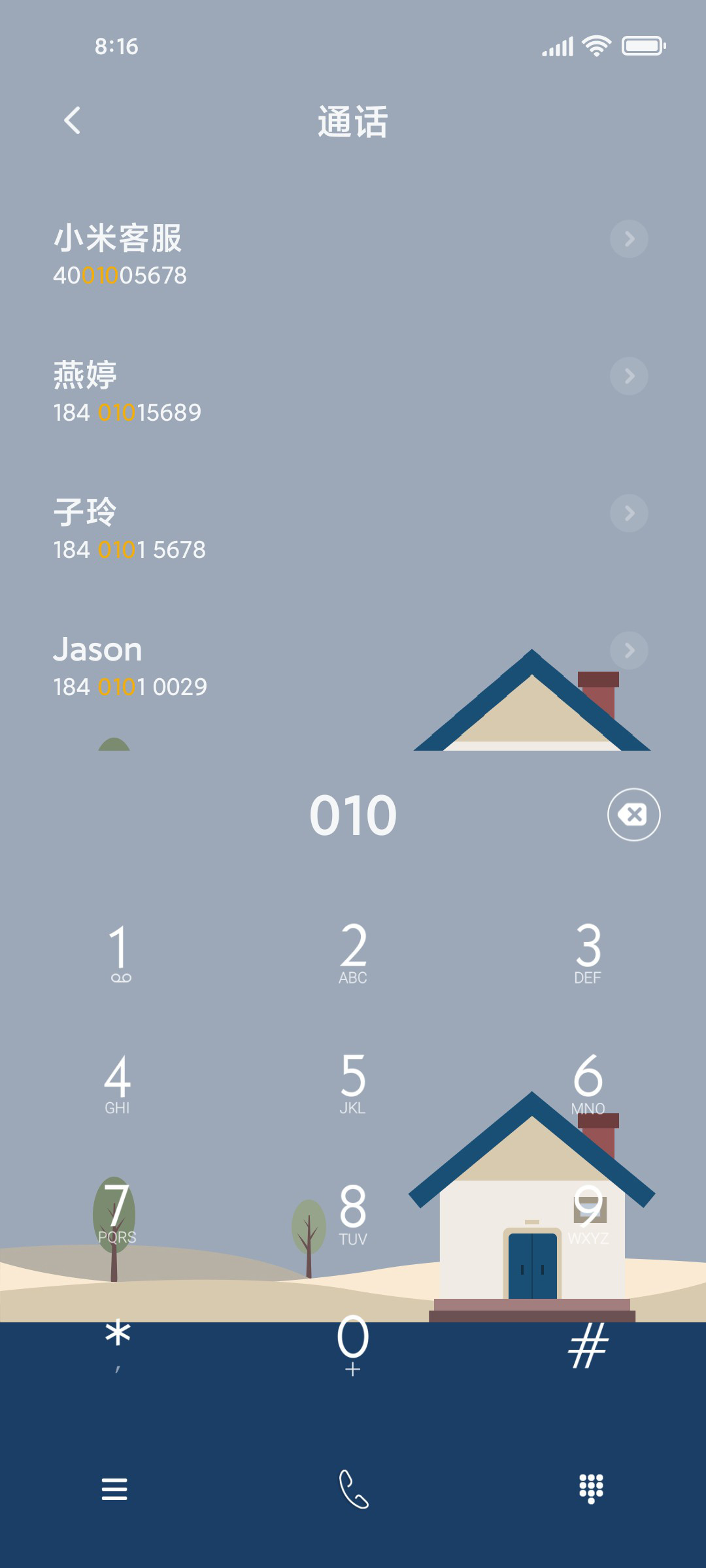Dial digit 7 PQRS
The image size is (706, 1568).
(118, 1214)
